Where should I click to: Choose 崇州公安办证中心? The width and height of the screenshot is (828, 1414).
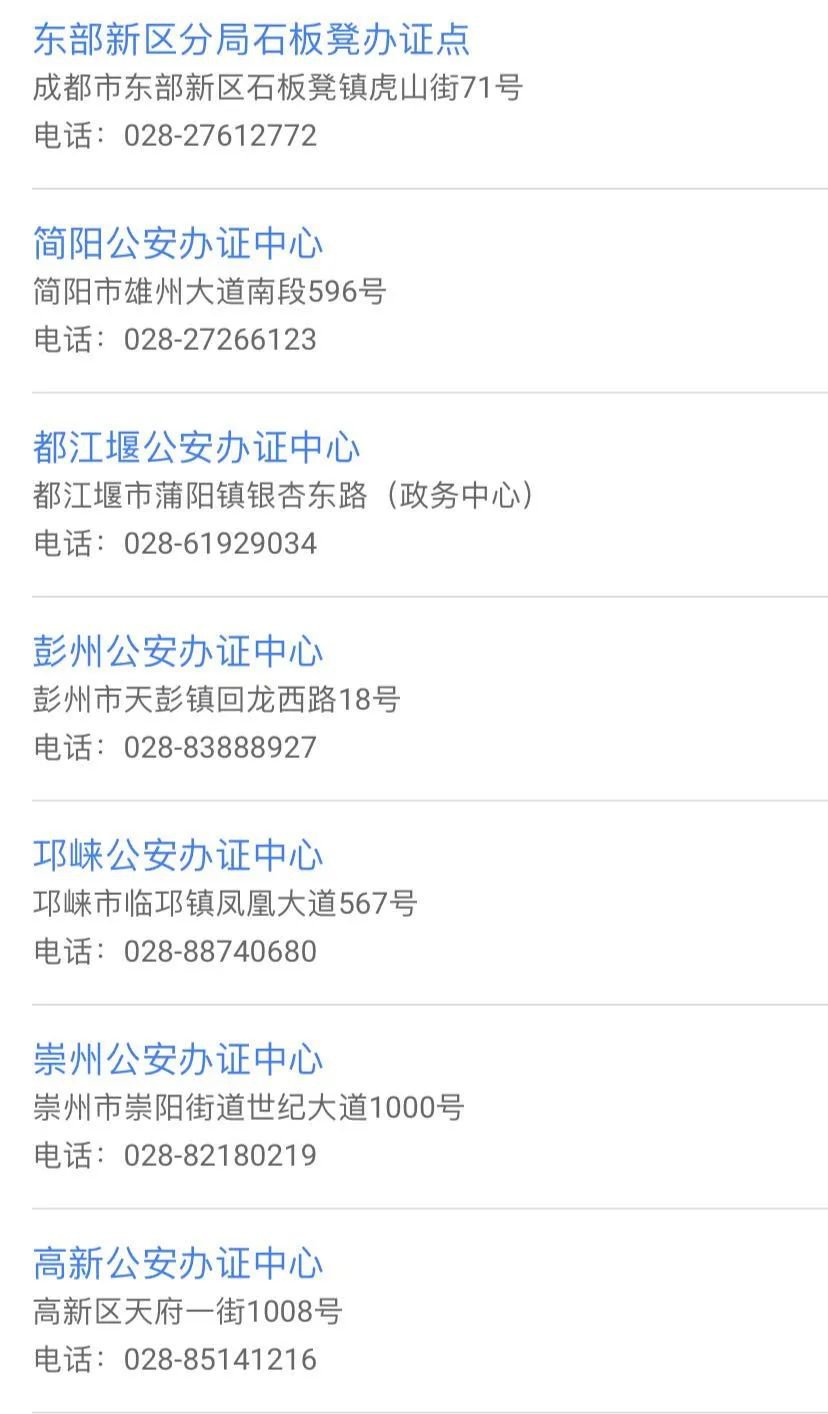[x=178, y=1060]
